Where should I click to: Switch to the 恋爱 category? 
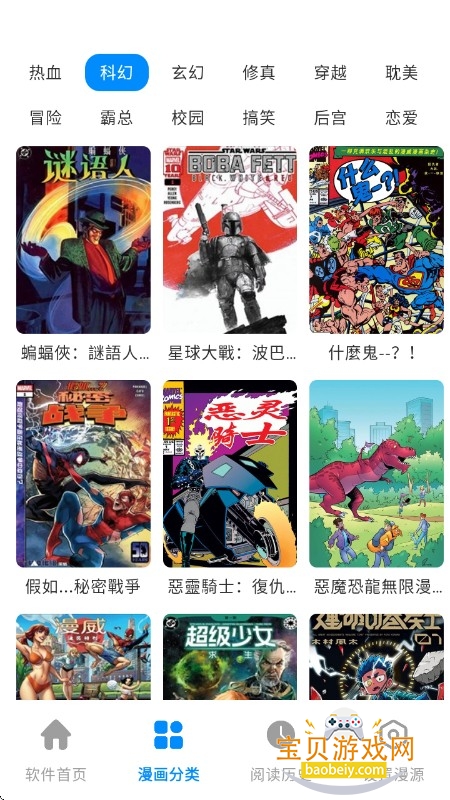pos(402,117)
